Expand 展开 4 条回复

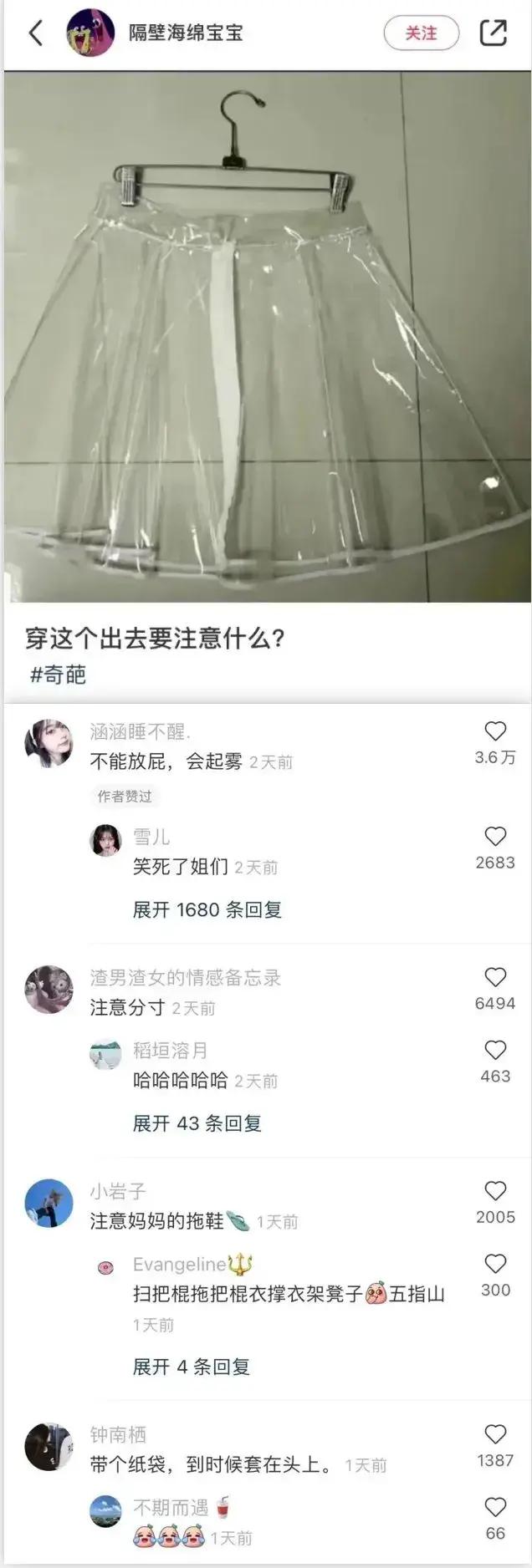click(x=192, y=1367)
